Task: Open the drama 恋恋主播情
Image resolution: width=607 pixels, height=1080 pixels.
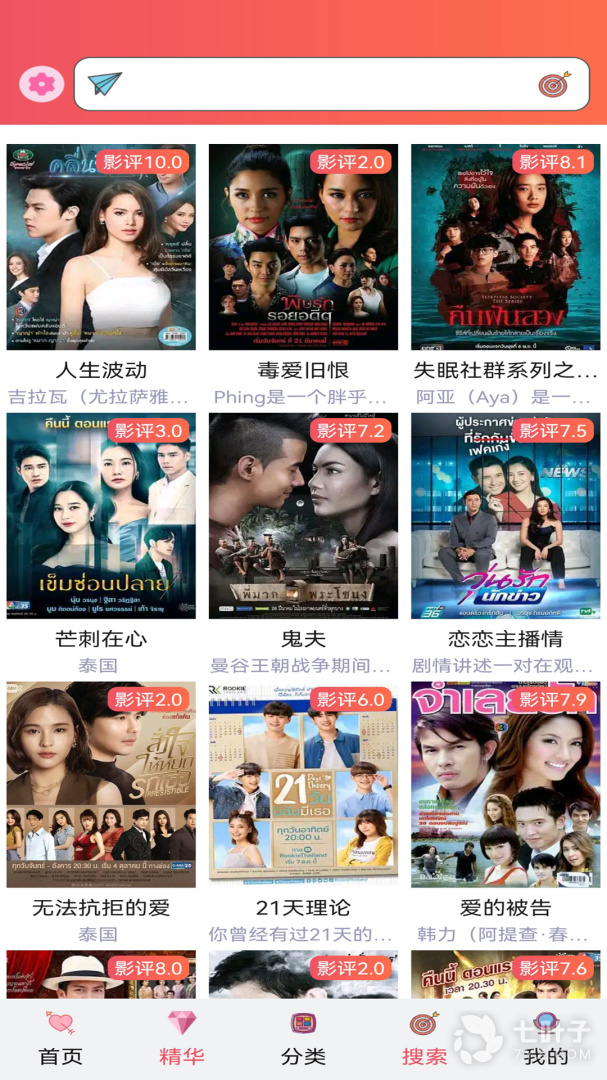Action: click(x=505, y=516)
